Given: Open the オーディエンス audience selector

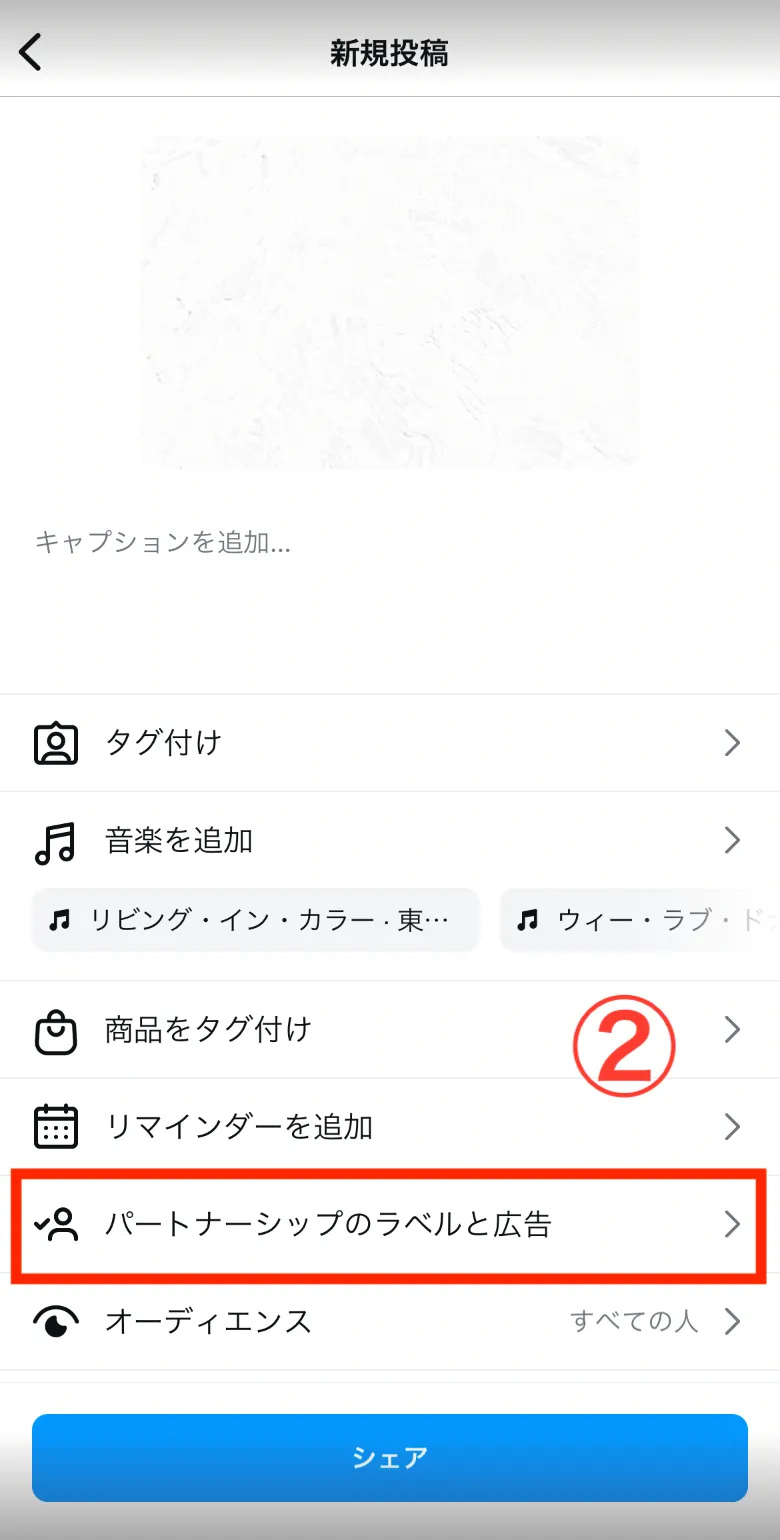Looking at the screenshot, I should (731, 1320).
